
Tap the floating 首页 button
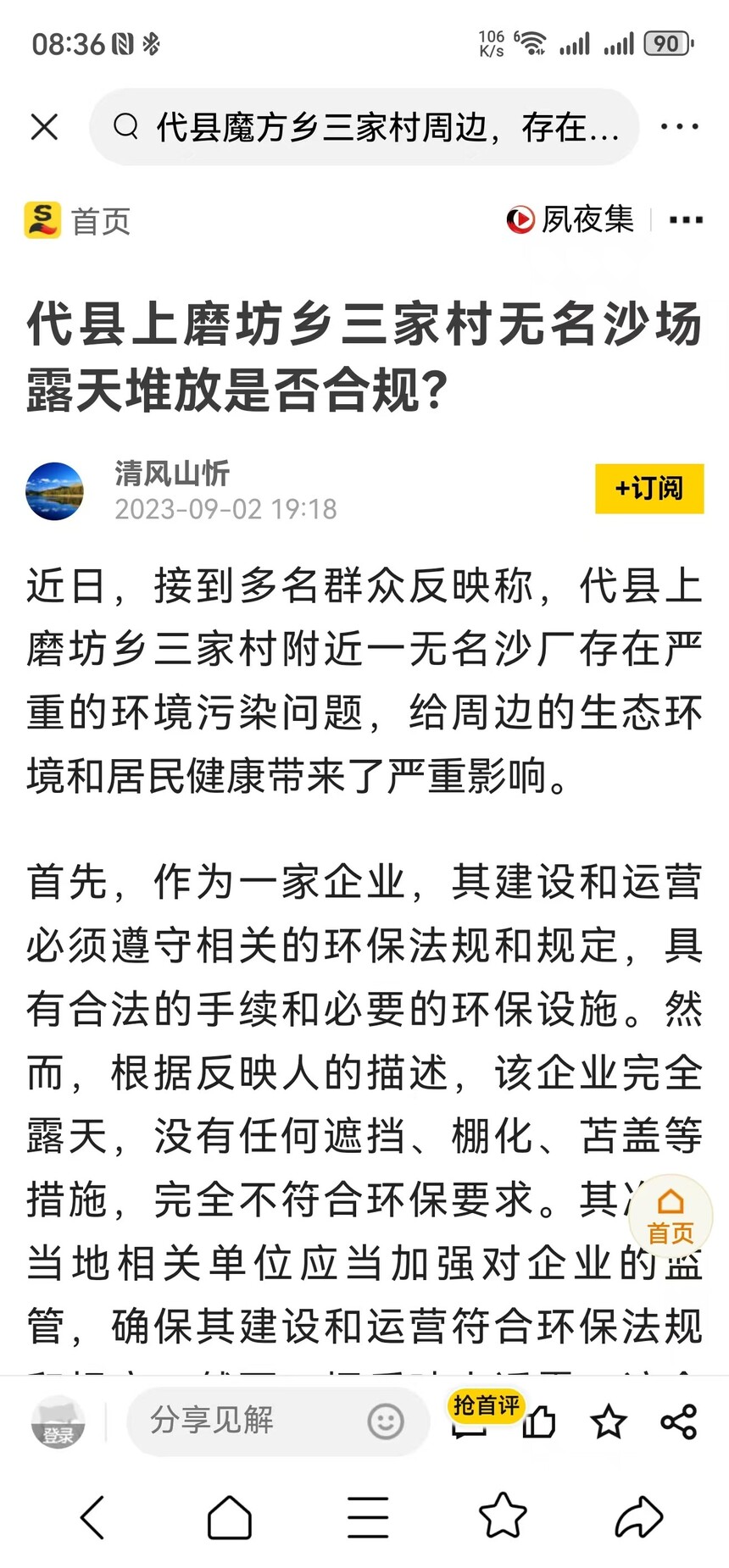pos(671,1216)
